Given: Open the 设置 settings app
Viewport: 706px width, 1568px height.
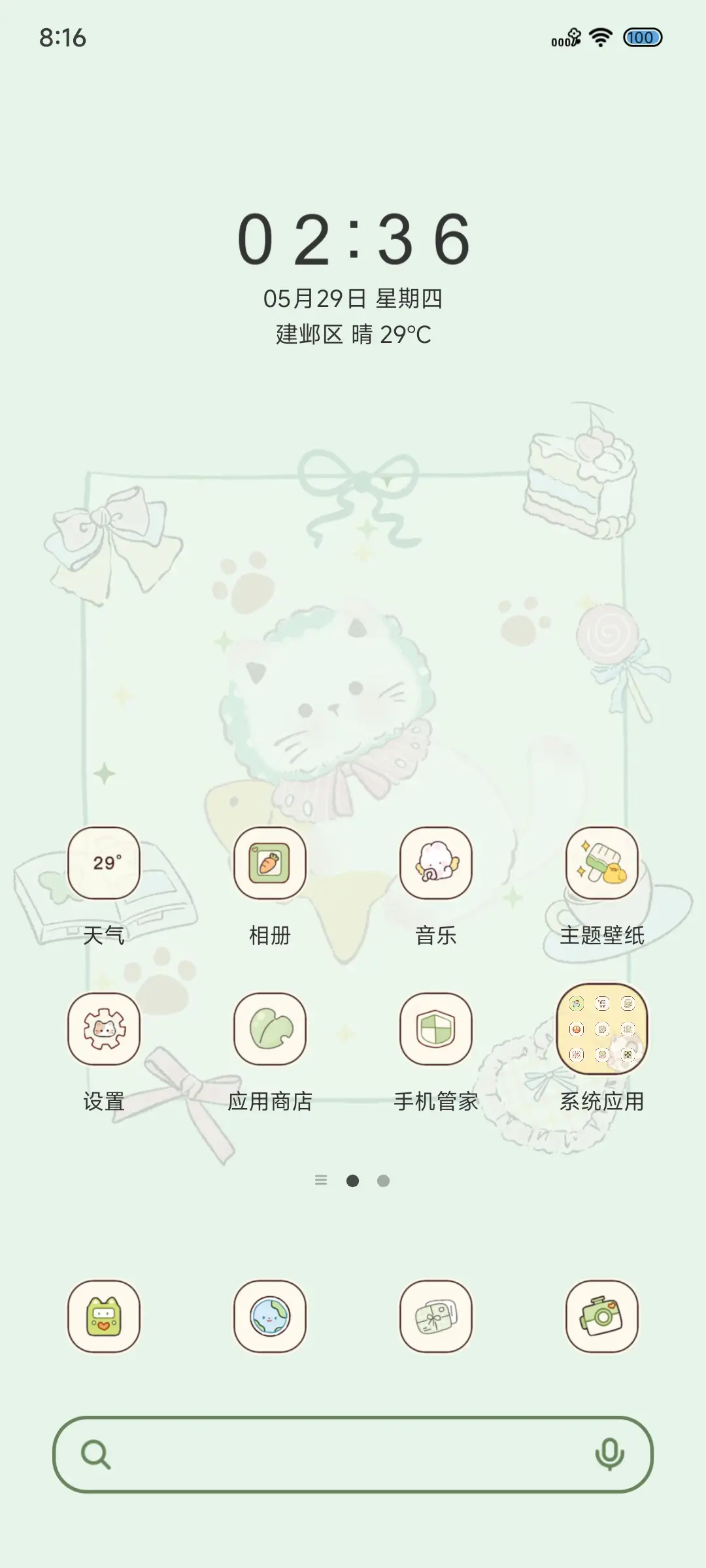Looking at the screenshot, I should tap(103, 1029).
